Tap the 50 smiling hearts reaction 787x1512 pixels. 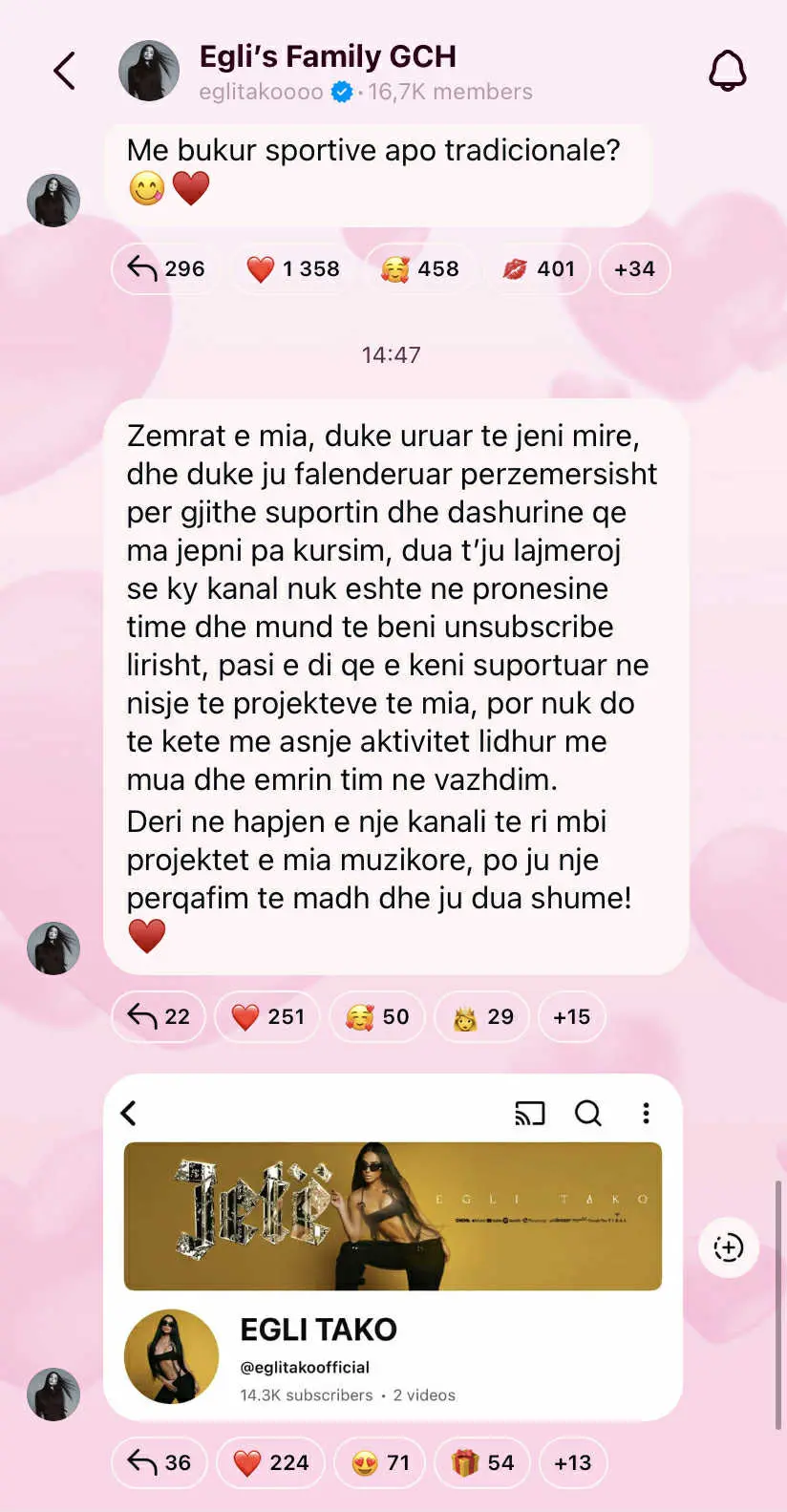point(377,1017)
